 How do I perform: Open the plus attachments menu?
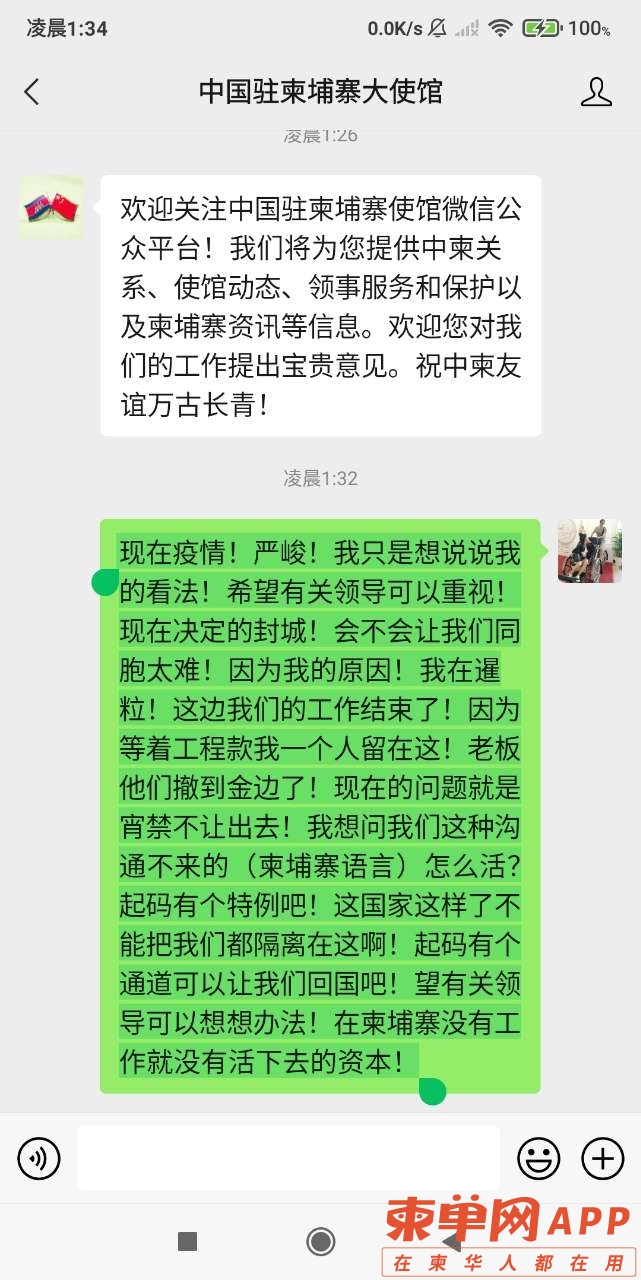[602, 1159]
